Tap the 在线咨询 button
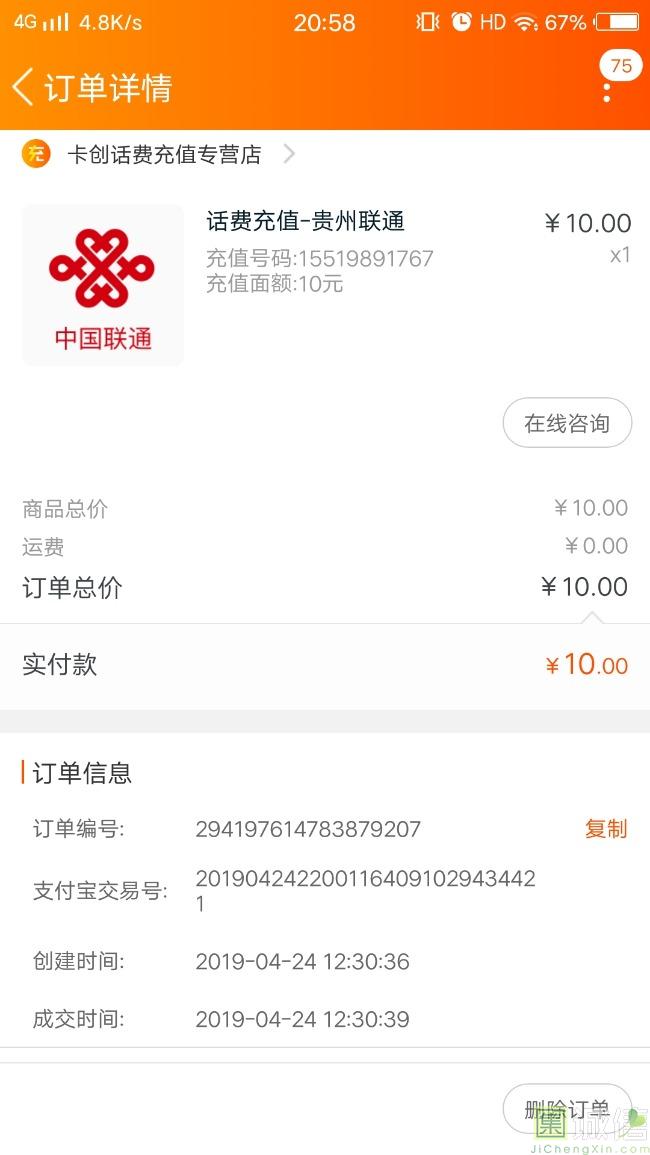The image size is (650, 1155). tap(567, 423)
